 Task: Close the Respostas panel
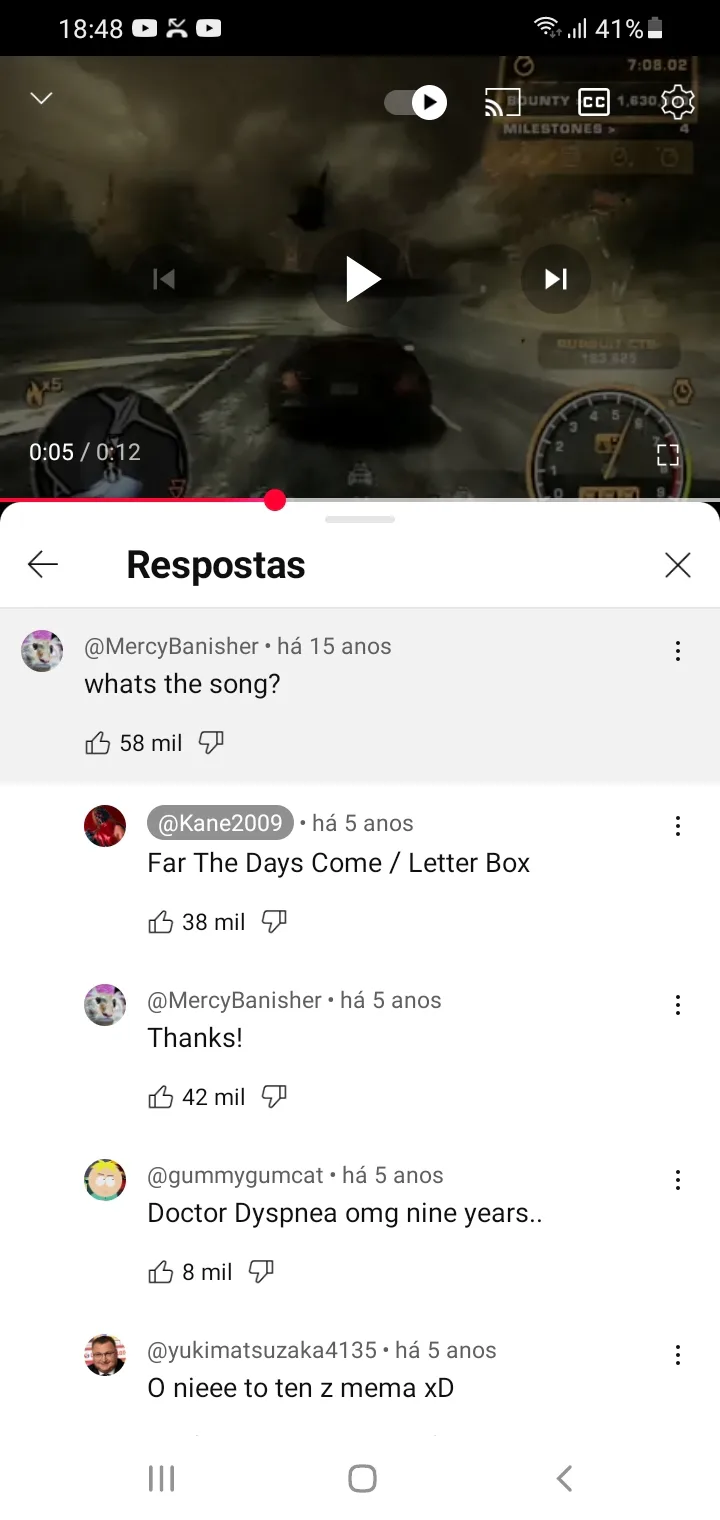(677, 565)
